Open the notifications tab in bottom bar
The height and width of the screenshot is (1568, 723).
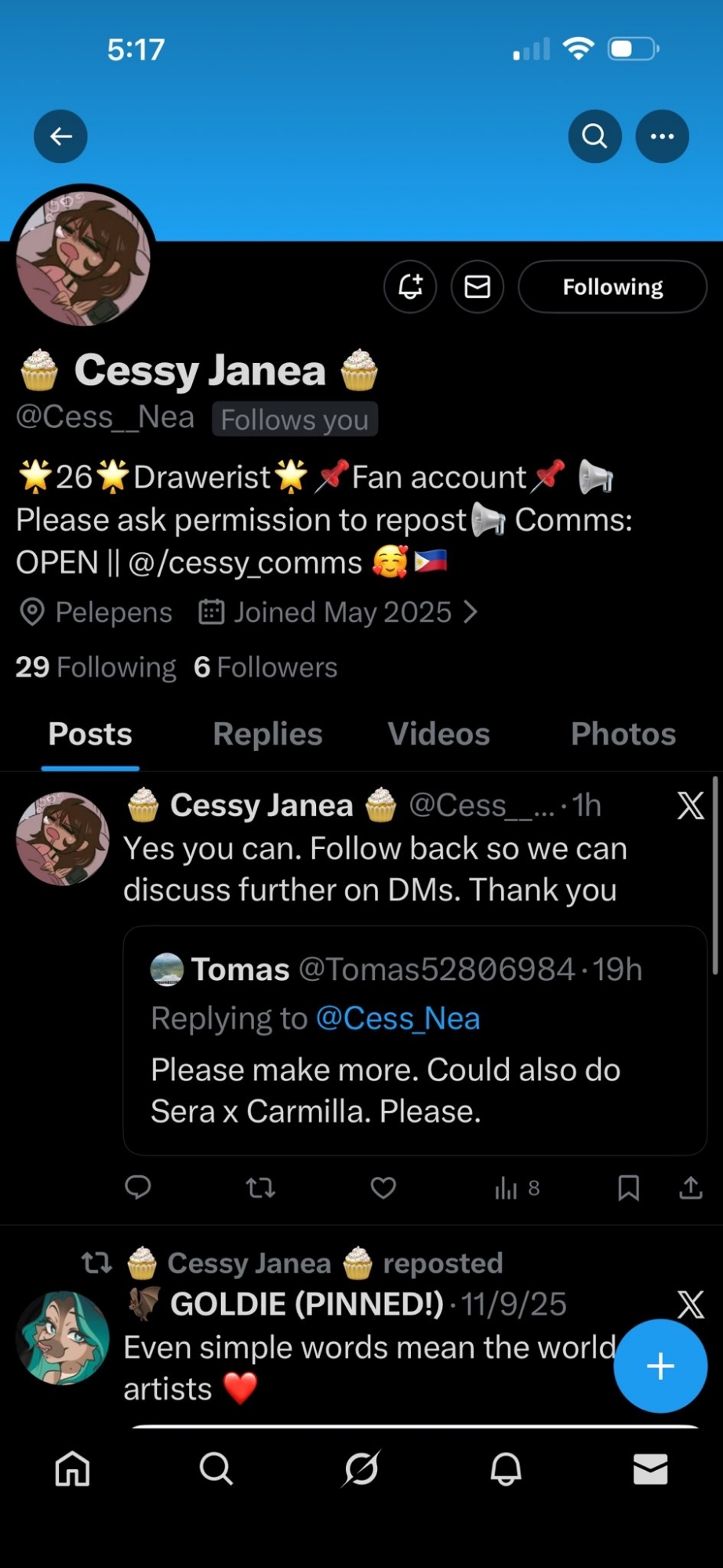tap(506, 1468)
